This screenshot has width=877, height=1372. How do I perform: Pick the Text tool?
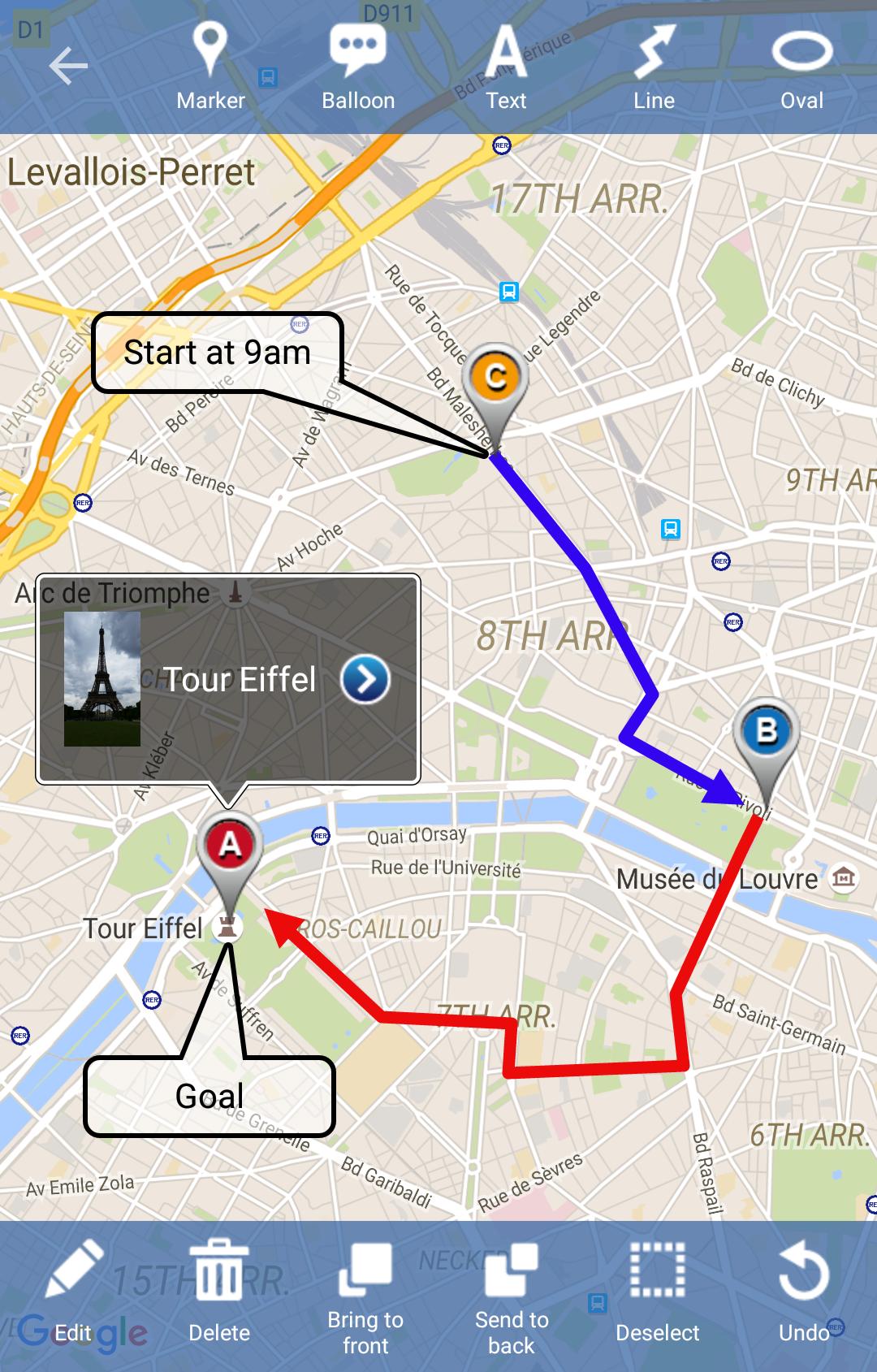[506, 67]
